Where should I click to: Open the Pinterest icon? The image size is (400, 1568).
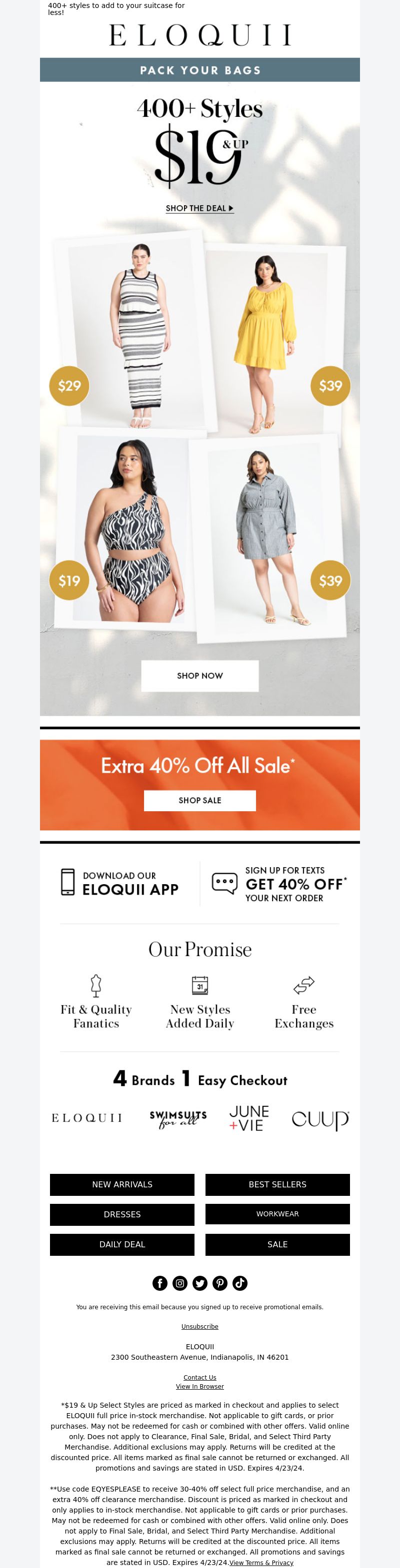(220, 1283)
